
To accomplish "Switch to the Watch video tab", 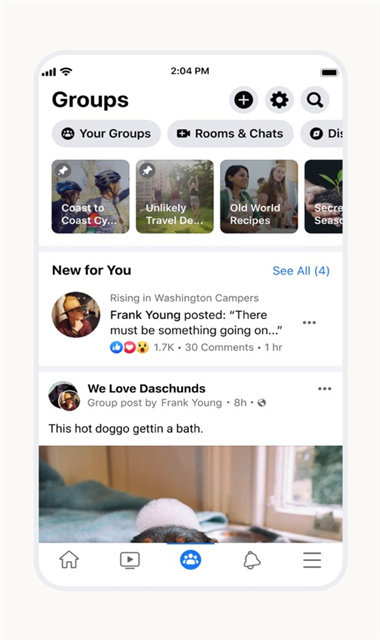I will [130, 560].
